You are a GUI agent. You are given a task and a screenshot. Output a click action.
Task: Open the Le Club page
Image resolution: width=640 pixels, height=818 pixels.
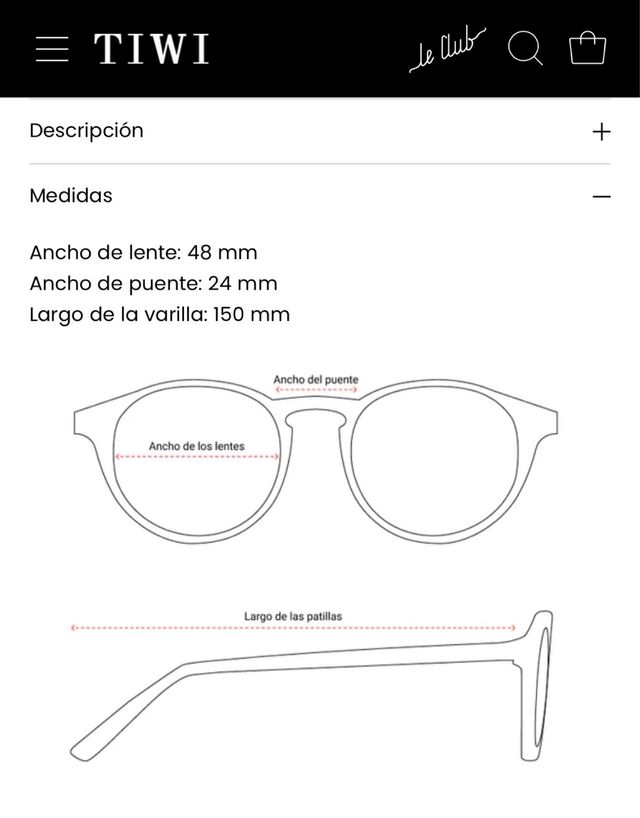click(x=446, y=51)
